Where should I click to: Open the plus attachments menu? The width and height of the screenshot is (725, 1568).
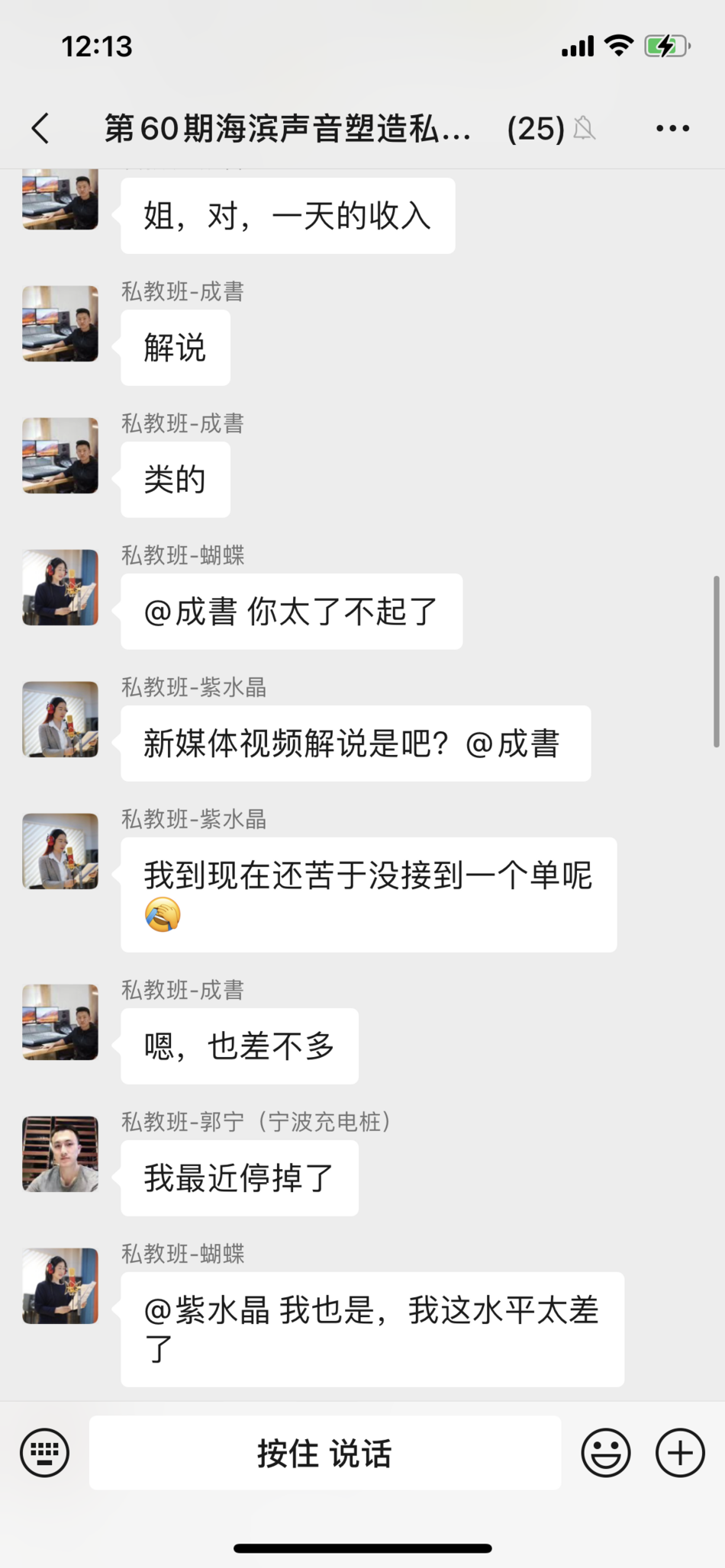[680, 1453]
